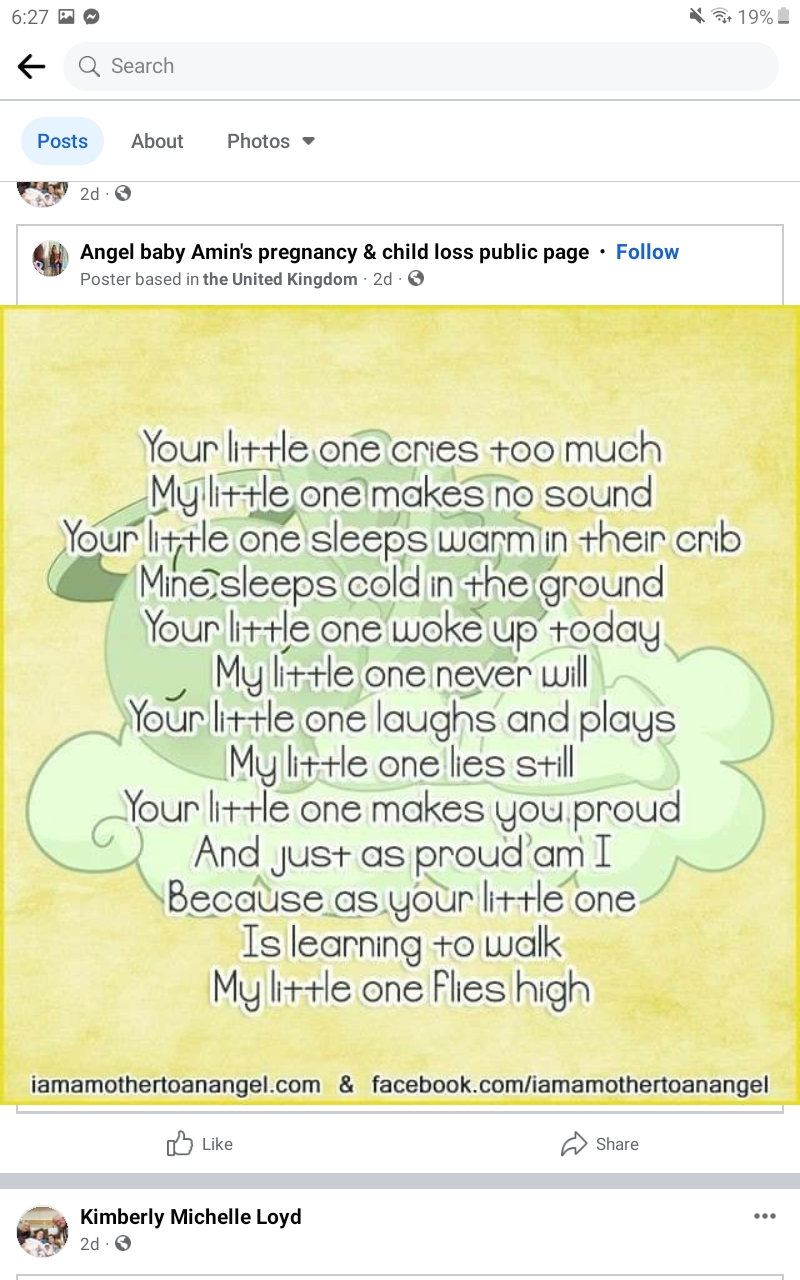This screenshot has height=1280, width=800.
Task: Open Angel baby Amin's page name
Action: pos(334,252)
